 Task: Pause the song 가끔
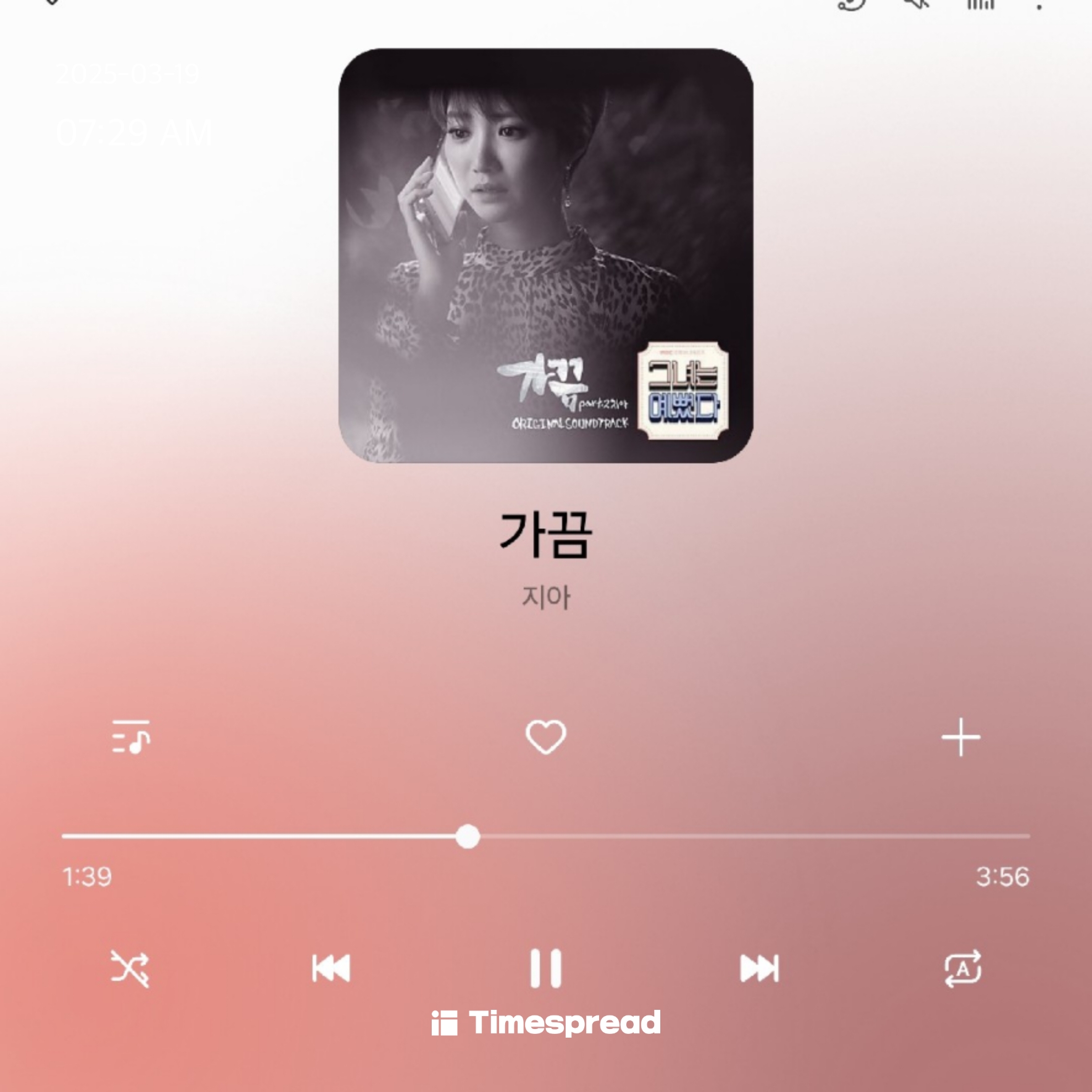(546, 968)
